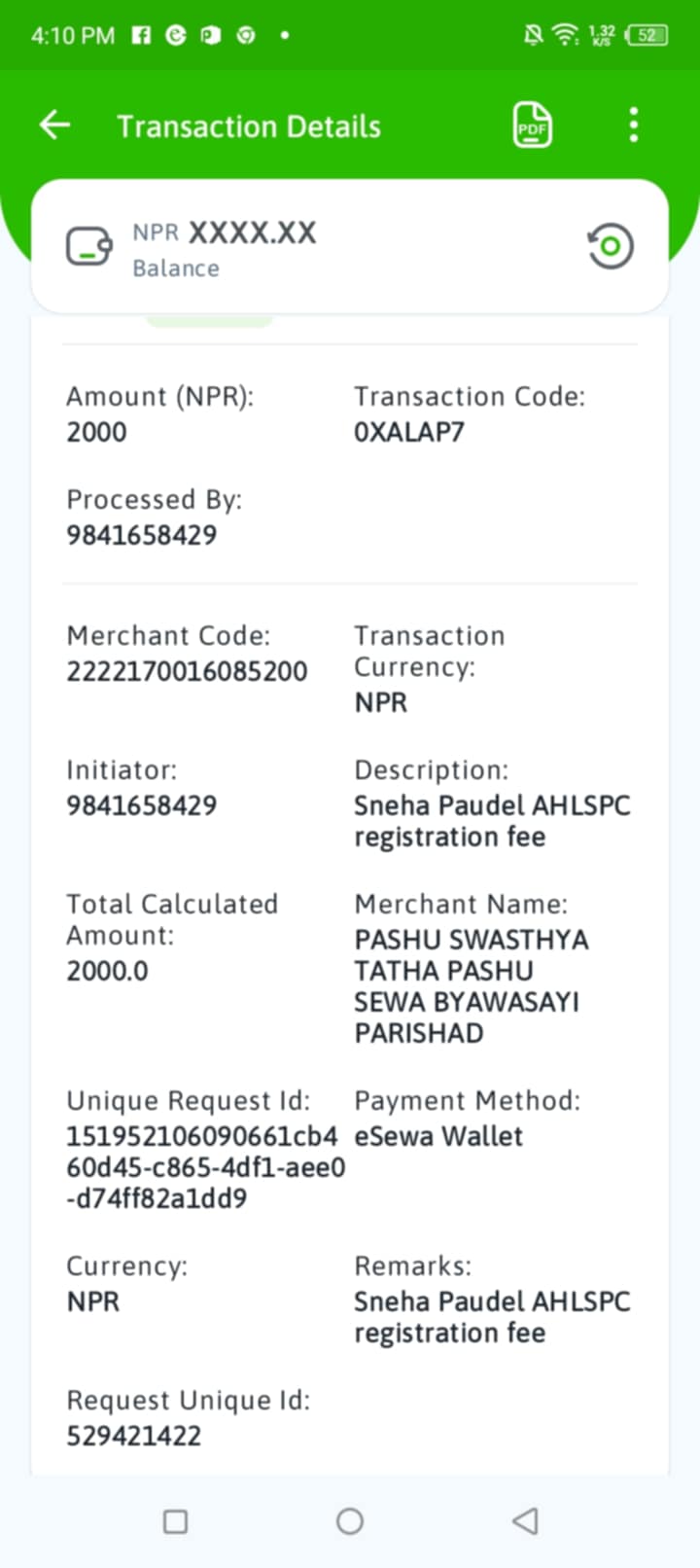
Task: Open the three-dot overflow menu
Action: 634,125
